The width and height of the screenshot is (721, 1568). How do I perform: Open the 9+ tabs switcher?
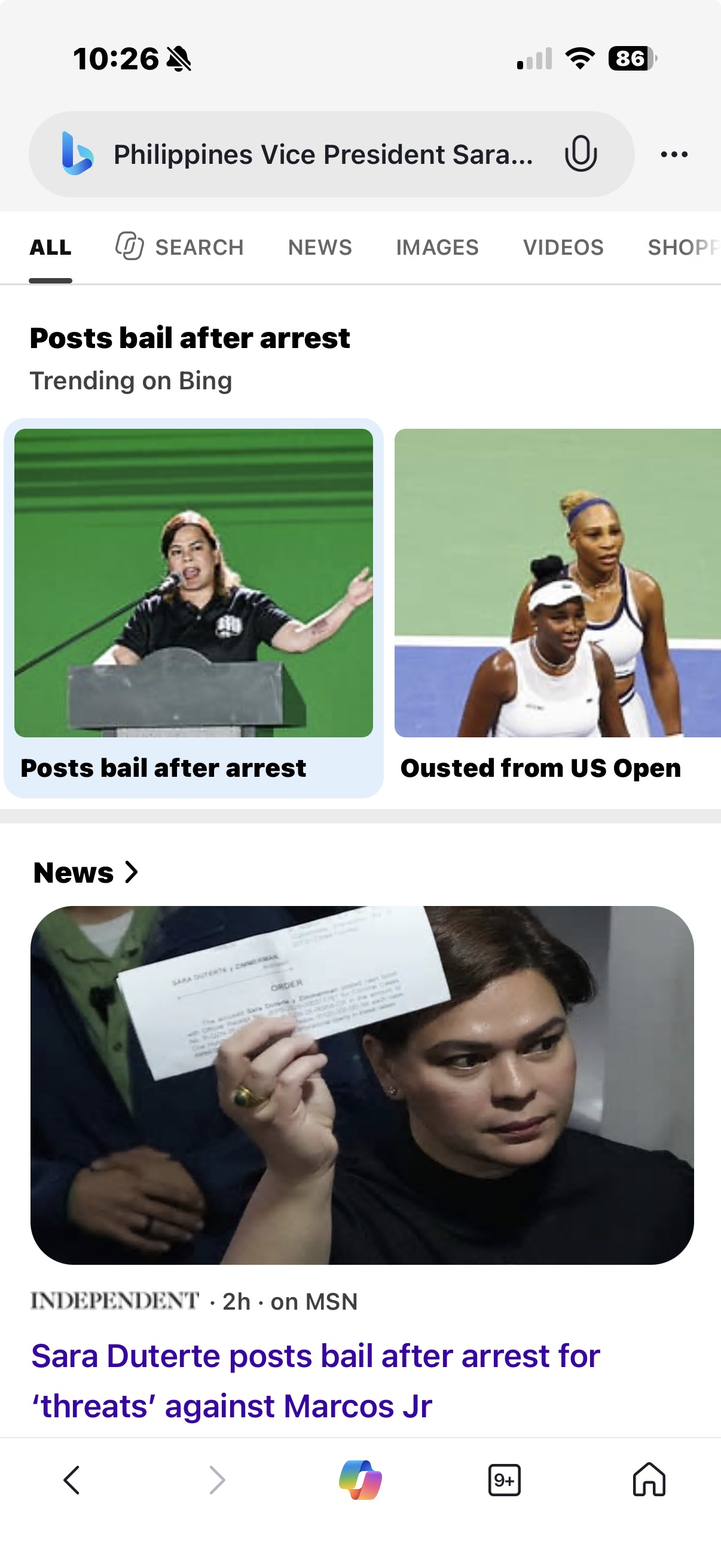[x=505, y=1479]
